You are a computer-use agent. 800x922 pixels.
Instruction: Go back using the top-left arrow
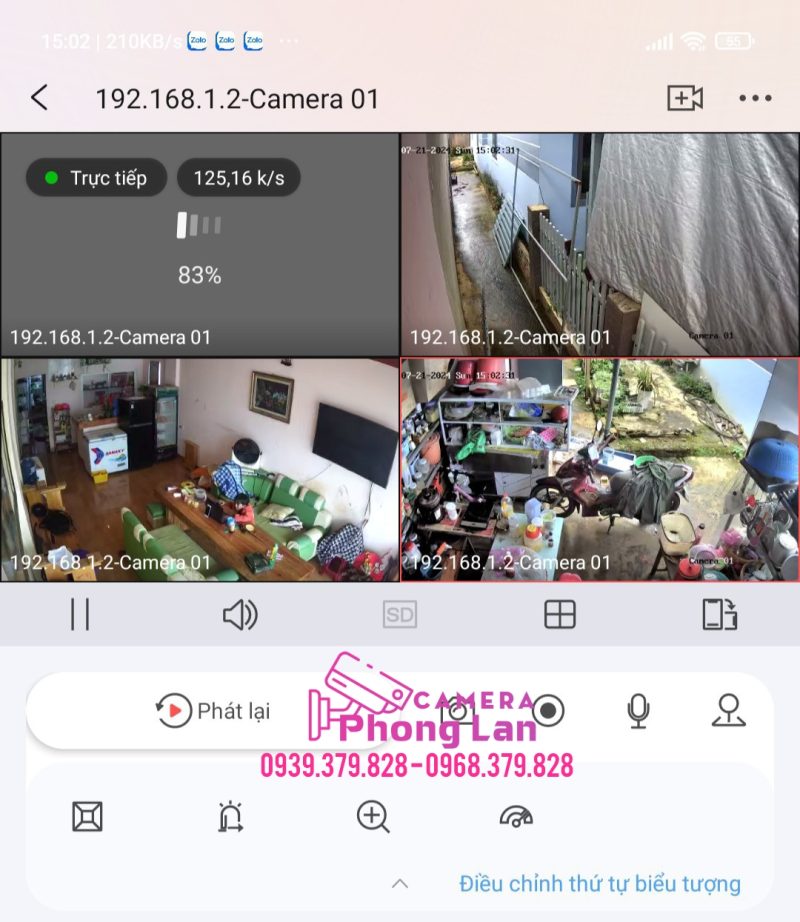coord(39,98)
